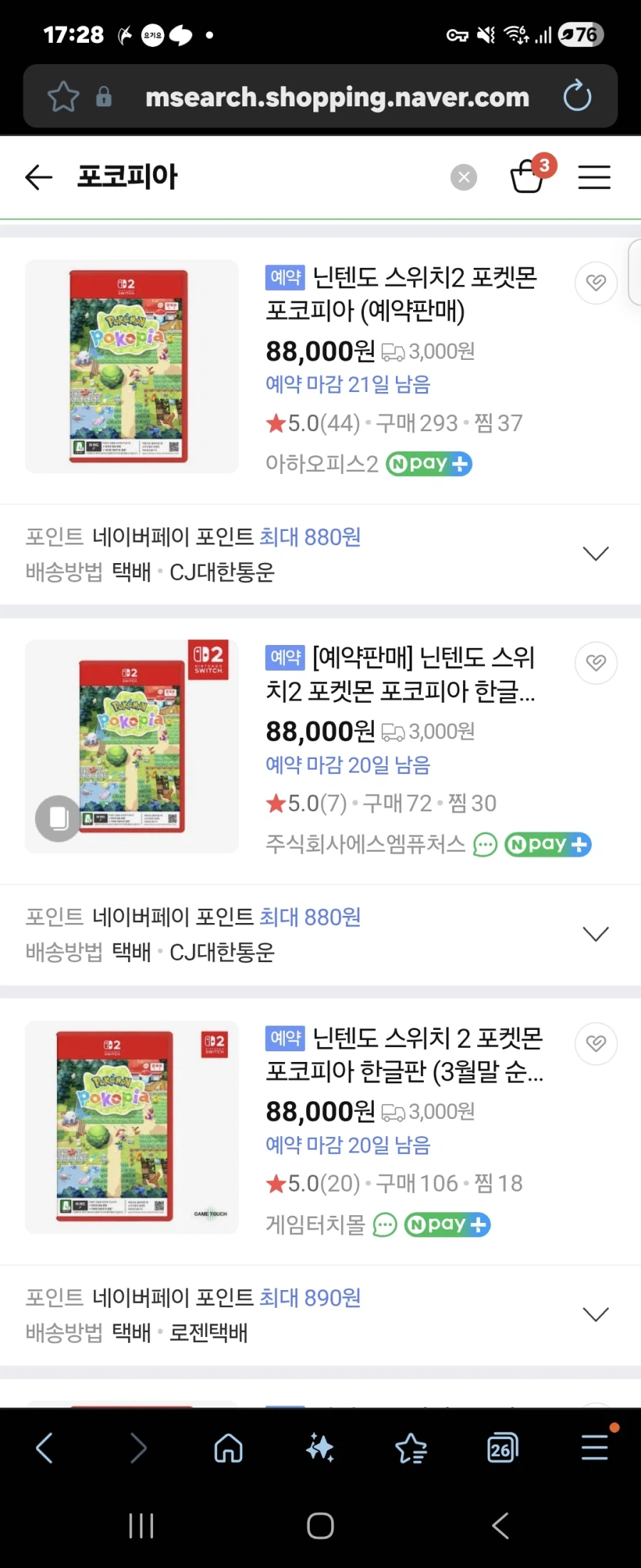This screenshot has height=1568, width=641.
Task: Open the Naver shopping menu via hamburger icon
Action: pos(595,177)
